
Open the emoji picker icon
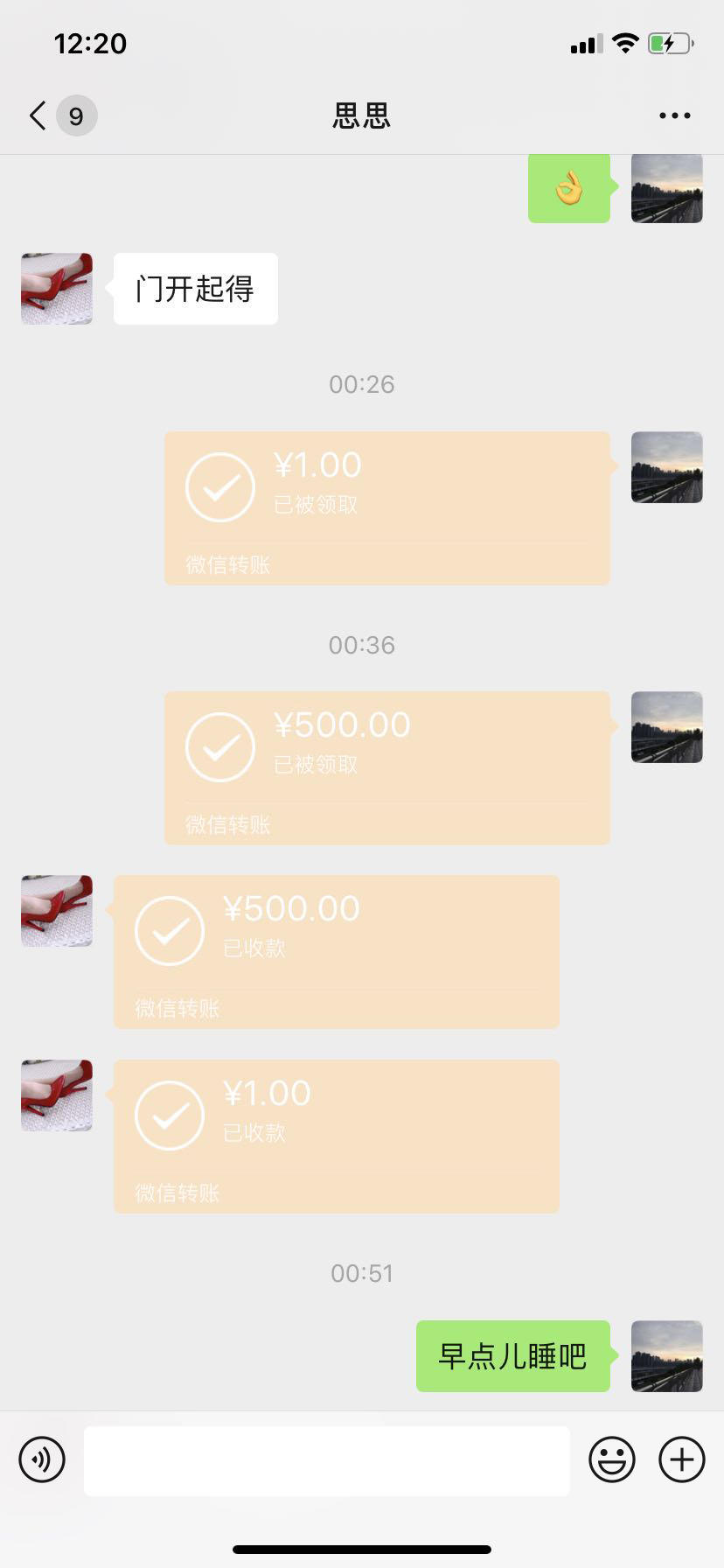613,1459
